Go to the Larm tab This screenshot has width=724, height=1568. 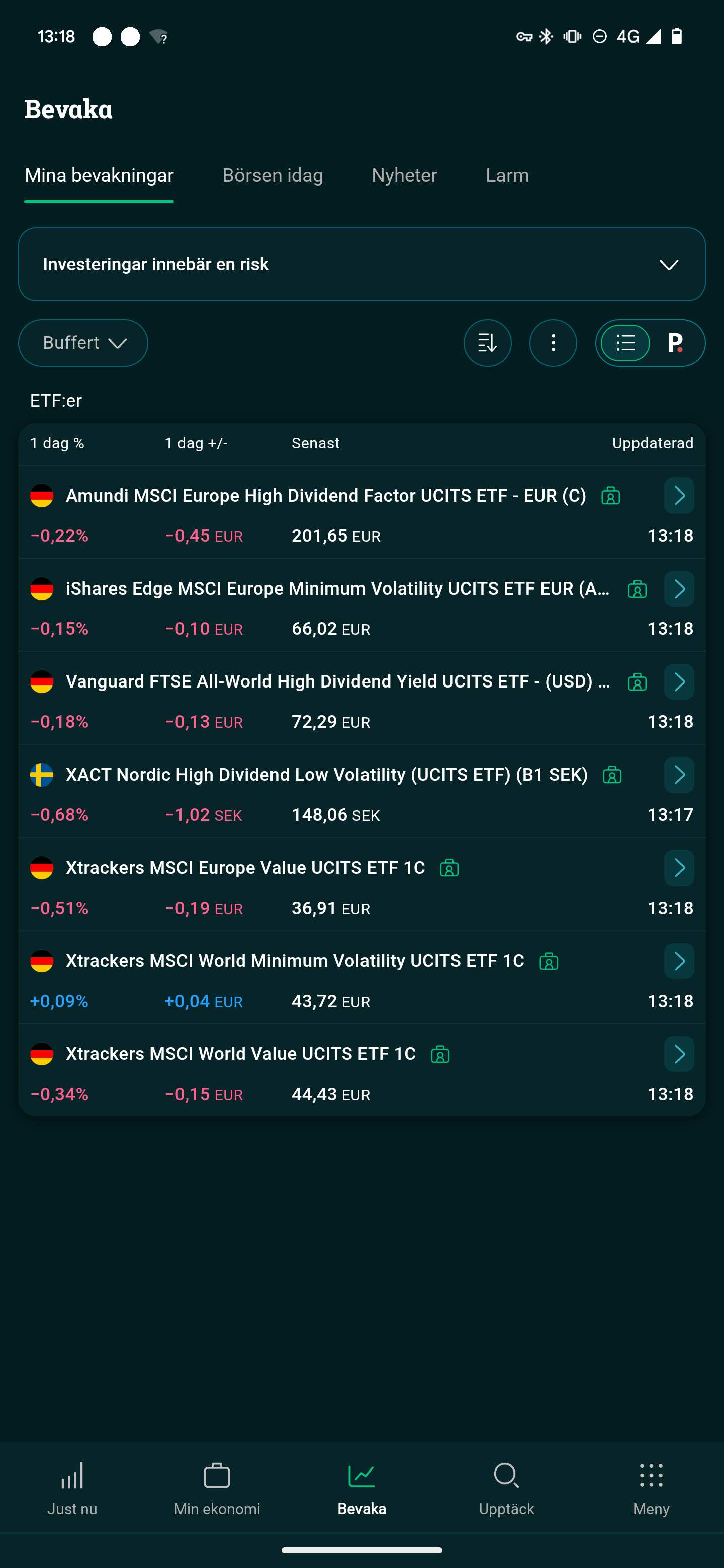tap(507, 176)
